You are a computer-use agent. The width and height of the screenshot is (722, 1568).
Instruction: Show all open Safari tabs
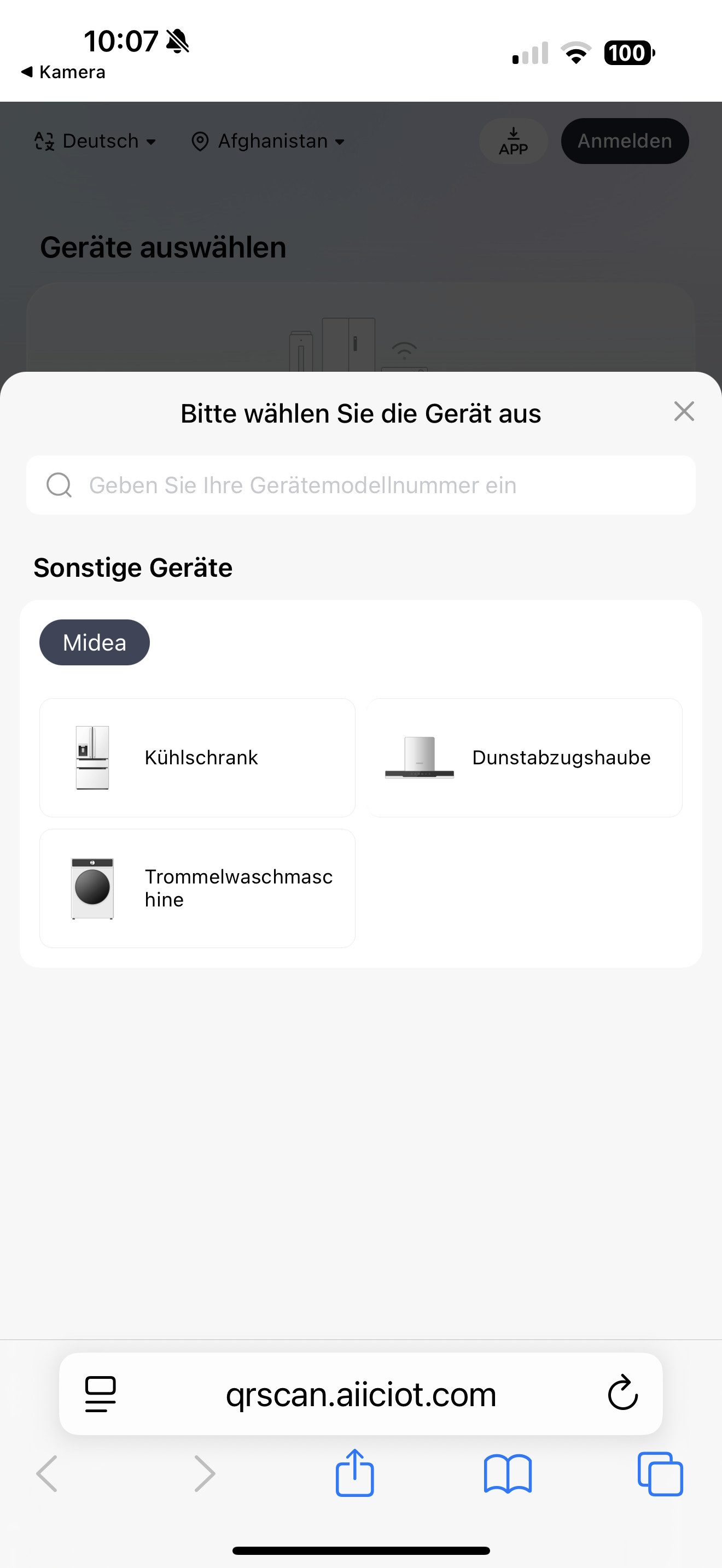click(660, 1473)
